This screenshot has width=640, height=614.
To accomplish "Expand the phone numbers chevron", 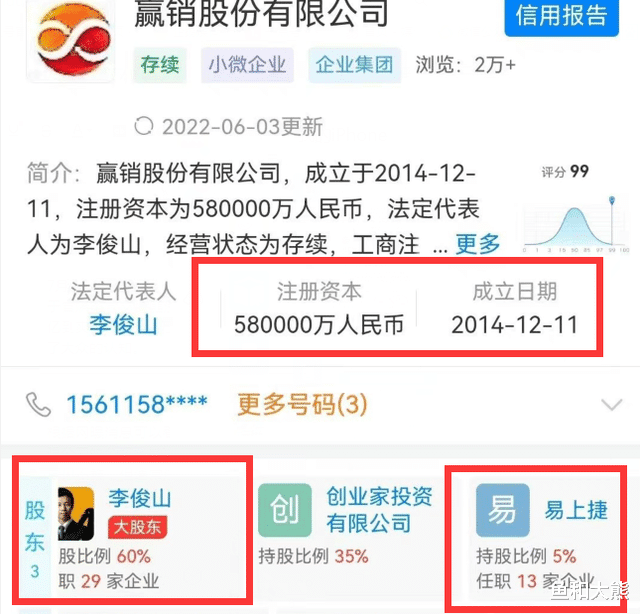I will [x=610, y=404].
